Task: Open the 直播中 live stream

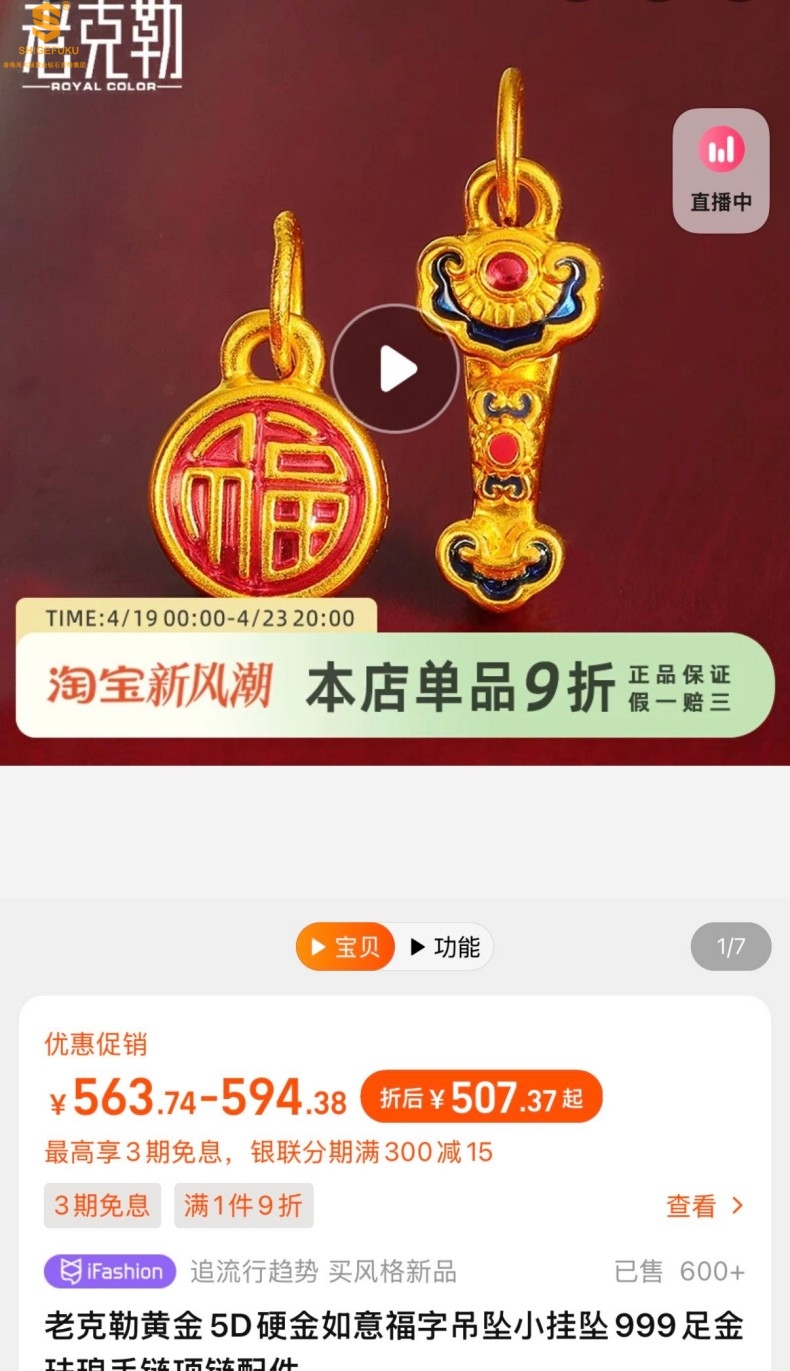Action: [720, 171]
